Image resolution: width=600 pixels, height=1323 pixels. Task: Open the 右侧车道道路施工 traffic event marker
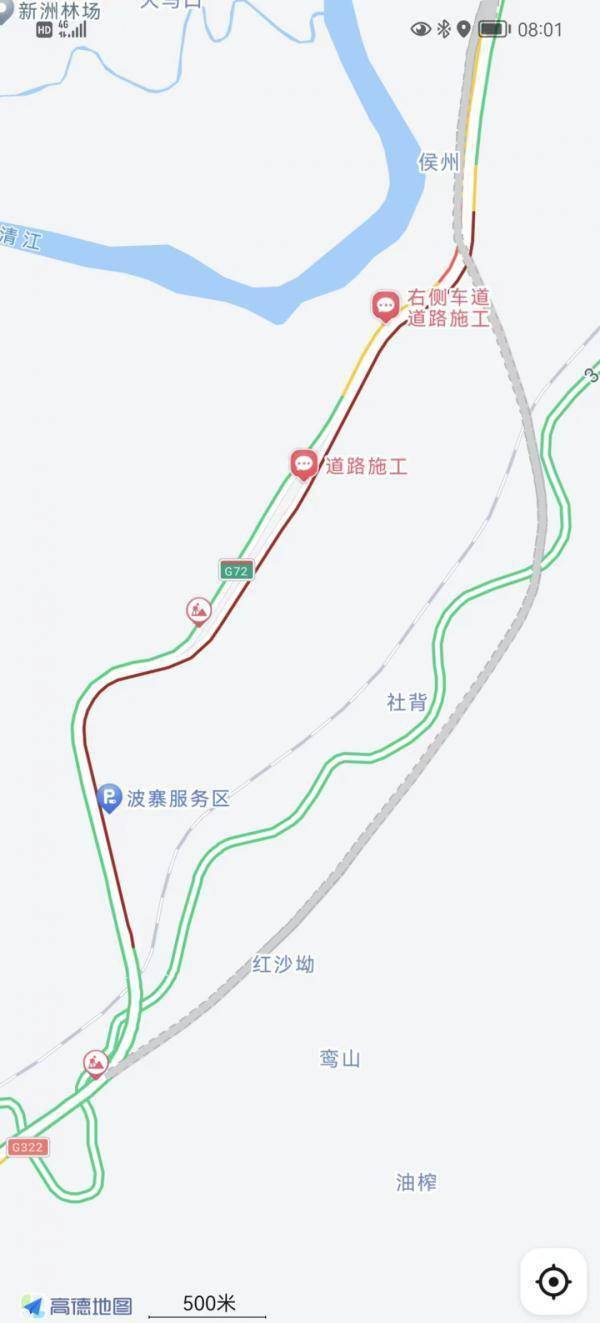tap(386, 305)
